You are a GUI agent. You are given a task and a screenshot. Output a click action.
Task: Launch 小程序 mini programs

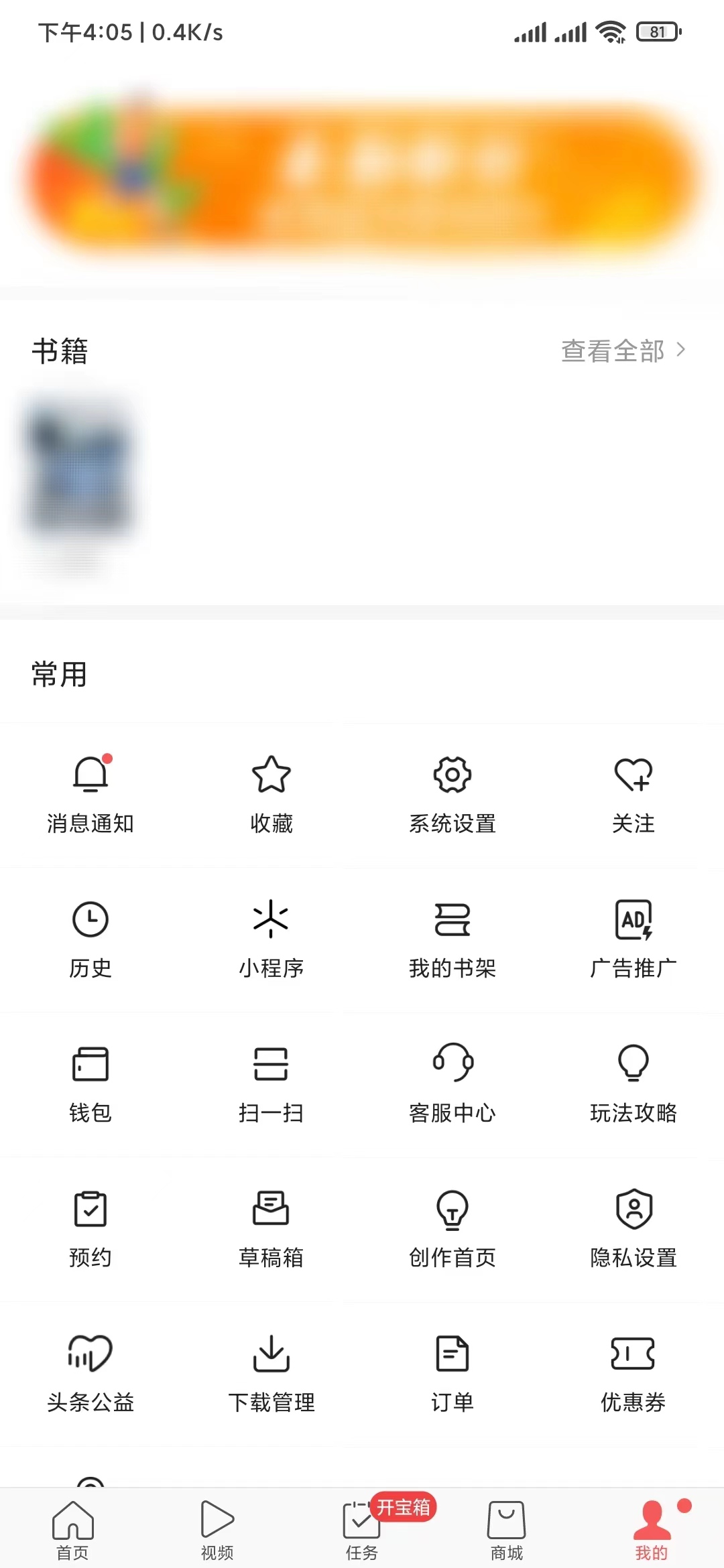271,939
